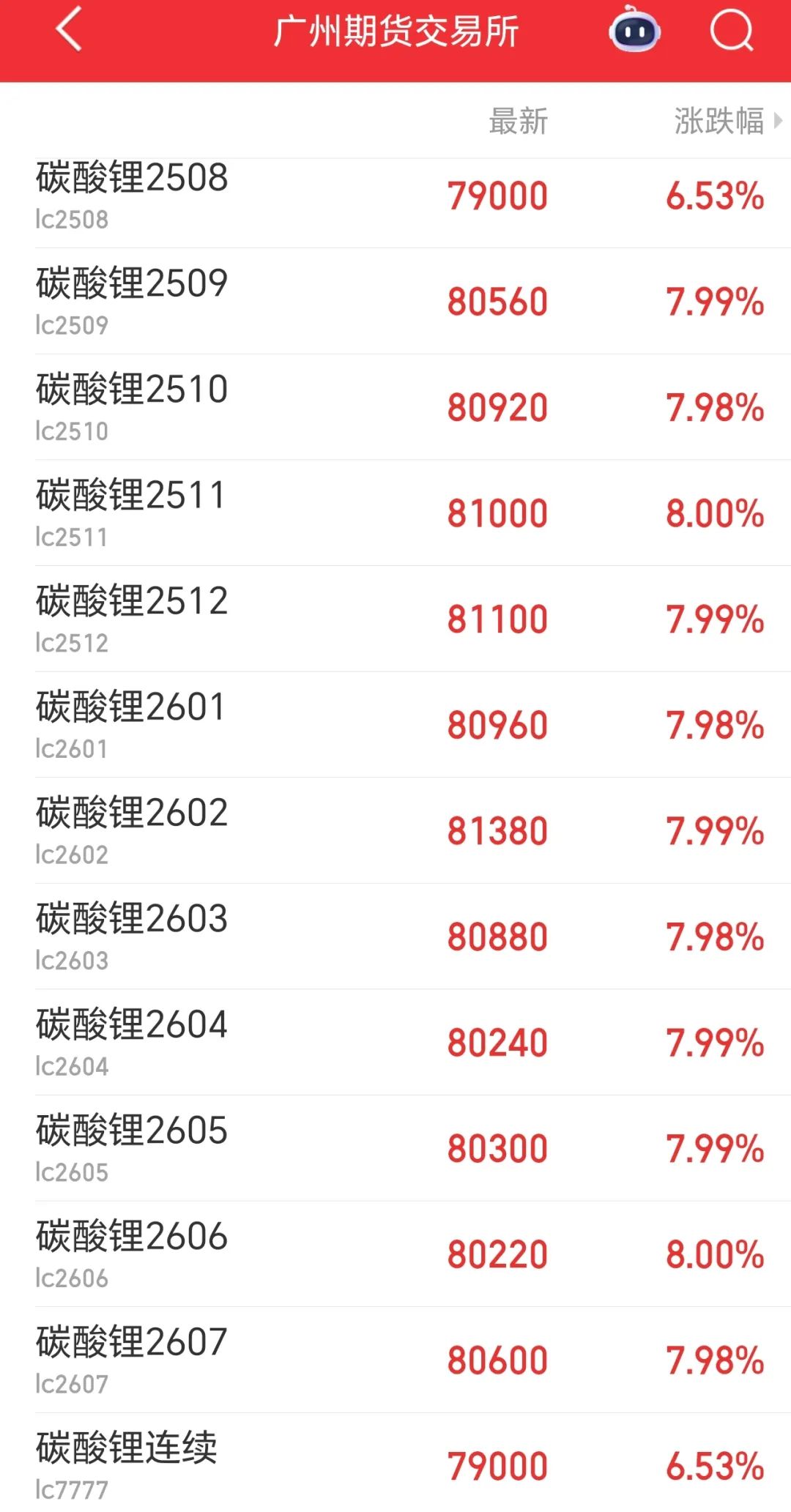
Task: Select 碳酸锂2602 from the list
Action: coord(395,831)
